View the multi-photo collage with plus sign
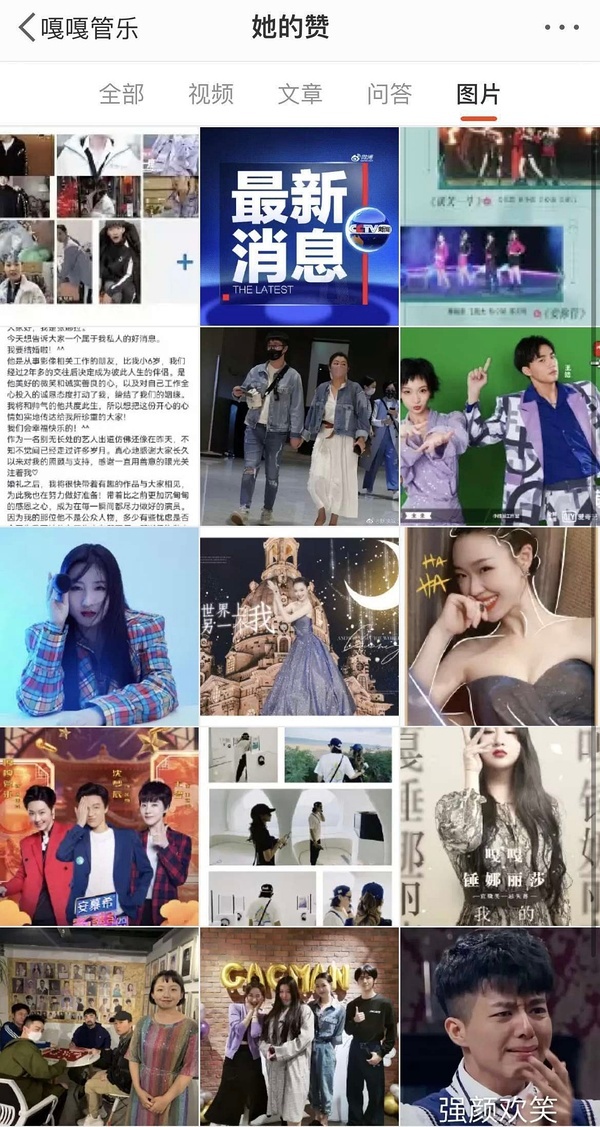Screen dimensions: 600x1127 point(98,226)
